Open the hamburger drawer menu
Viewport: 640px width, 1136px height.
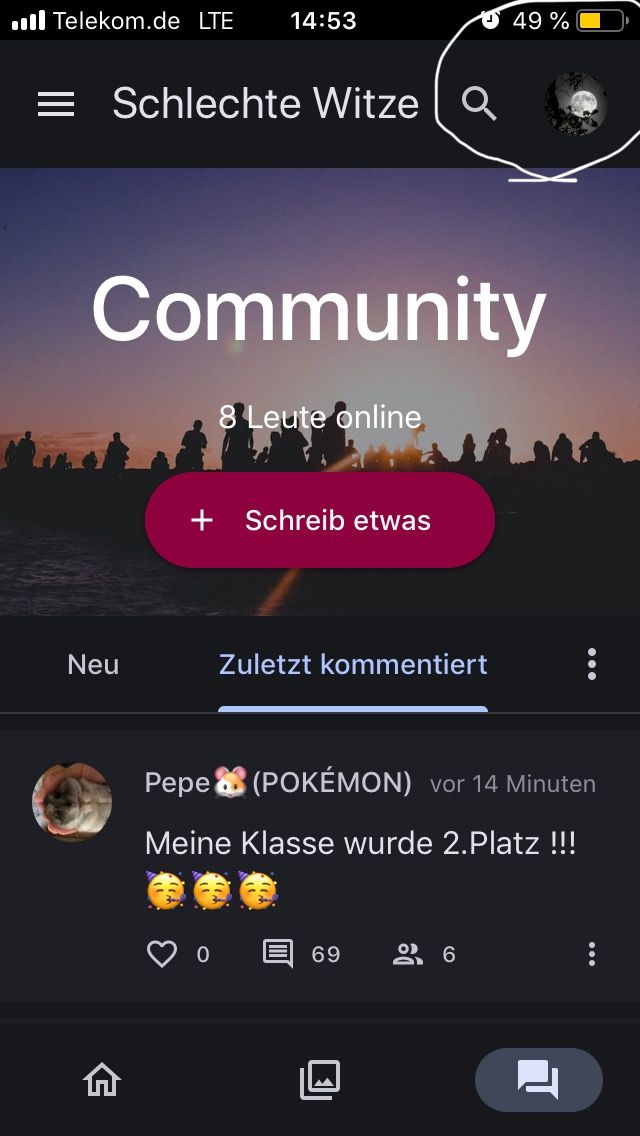click(56, 104)
